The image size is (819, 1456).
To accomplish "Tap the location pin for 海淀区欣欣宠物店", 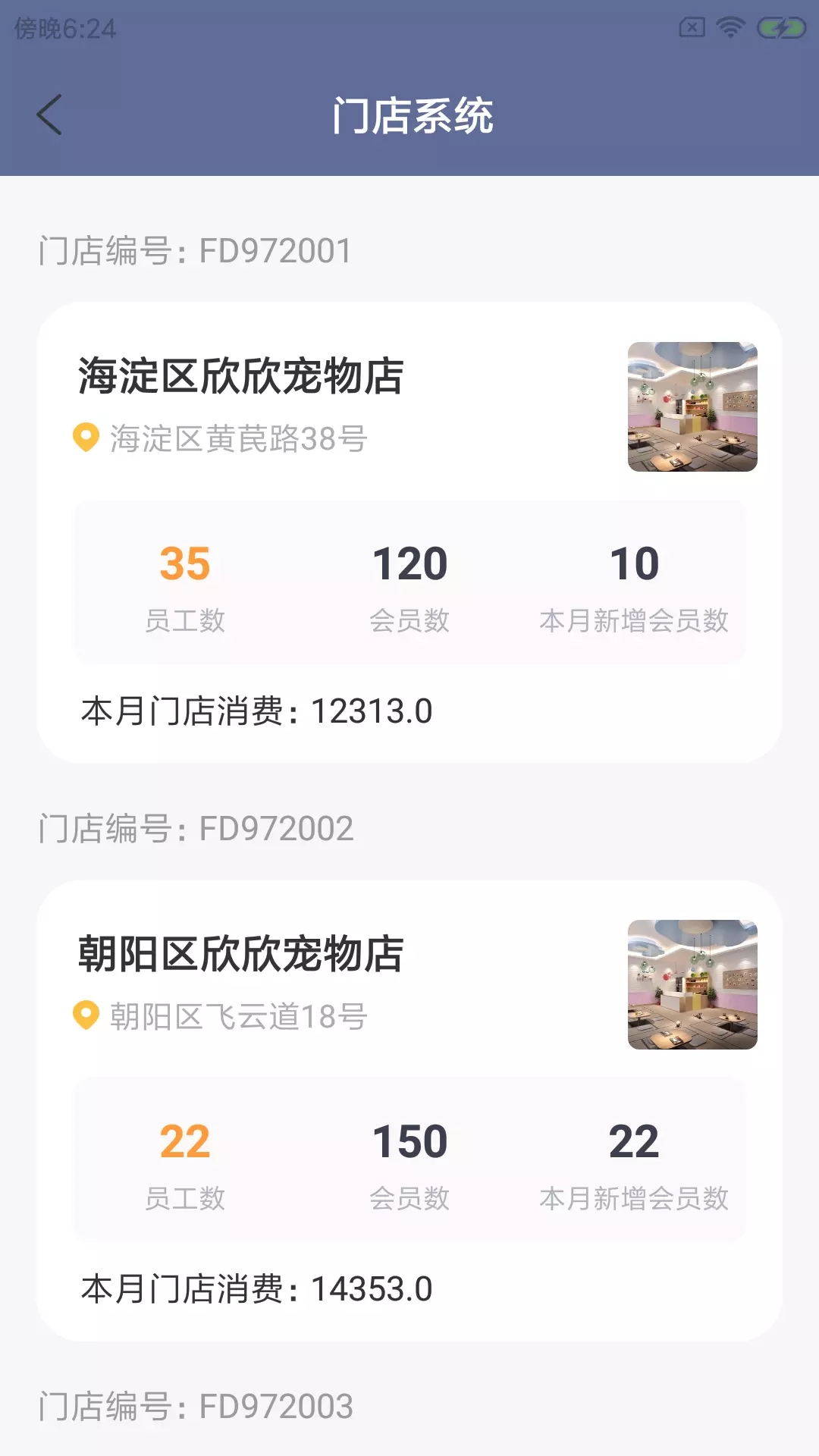I will click(86, 437).
